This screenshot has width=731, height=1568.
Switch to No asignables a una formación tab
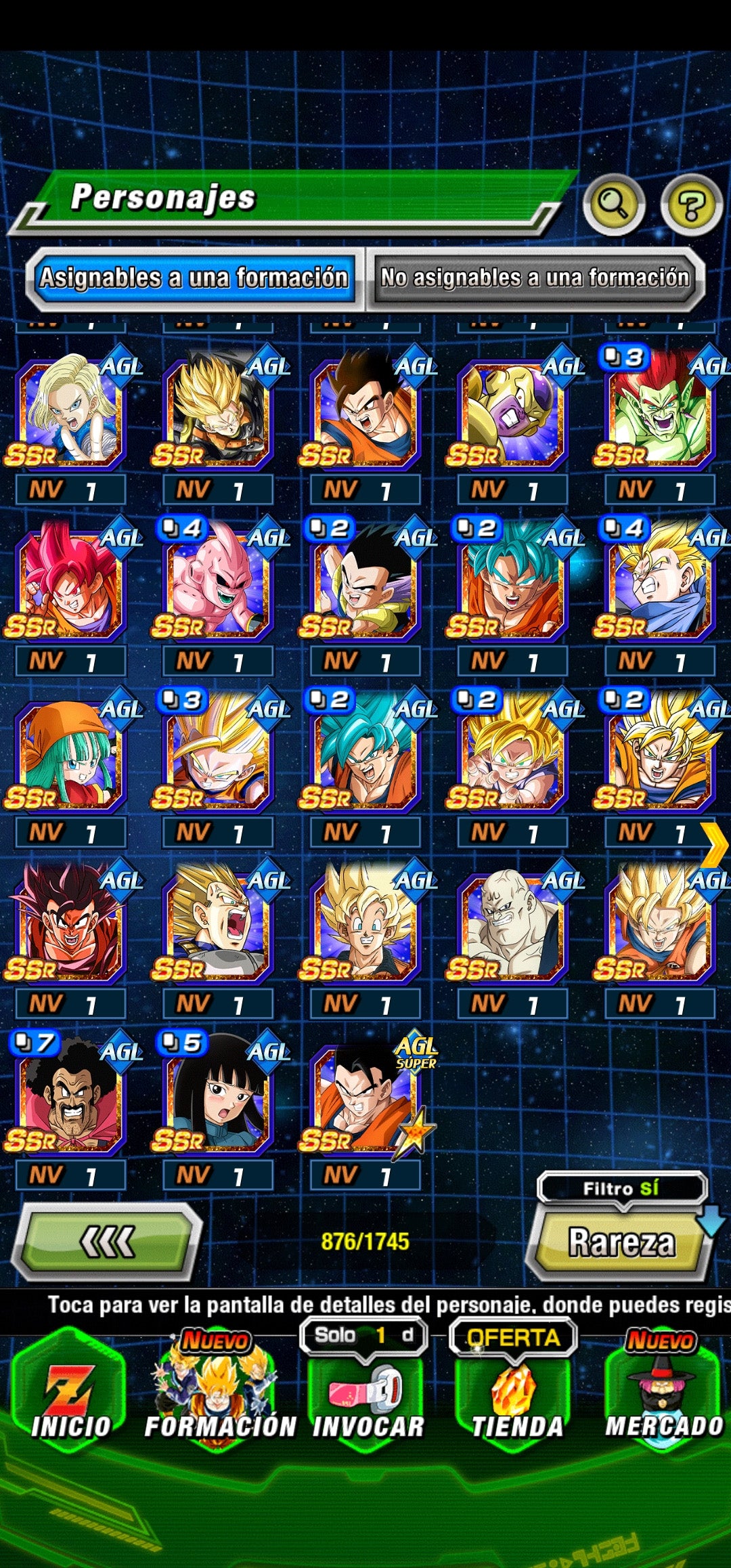[x=535, y=278]
